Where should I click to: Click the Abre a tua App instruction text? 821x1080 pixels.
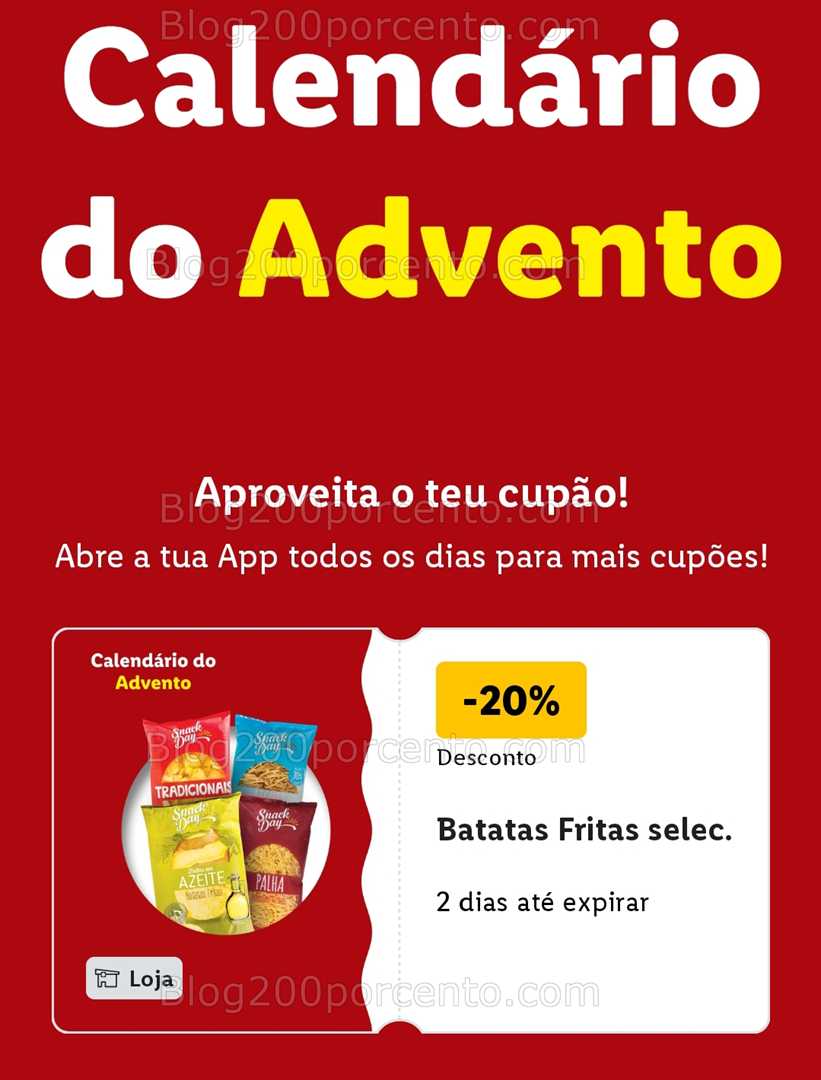410,557
